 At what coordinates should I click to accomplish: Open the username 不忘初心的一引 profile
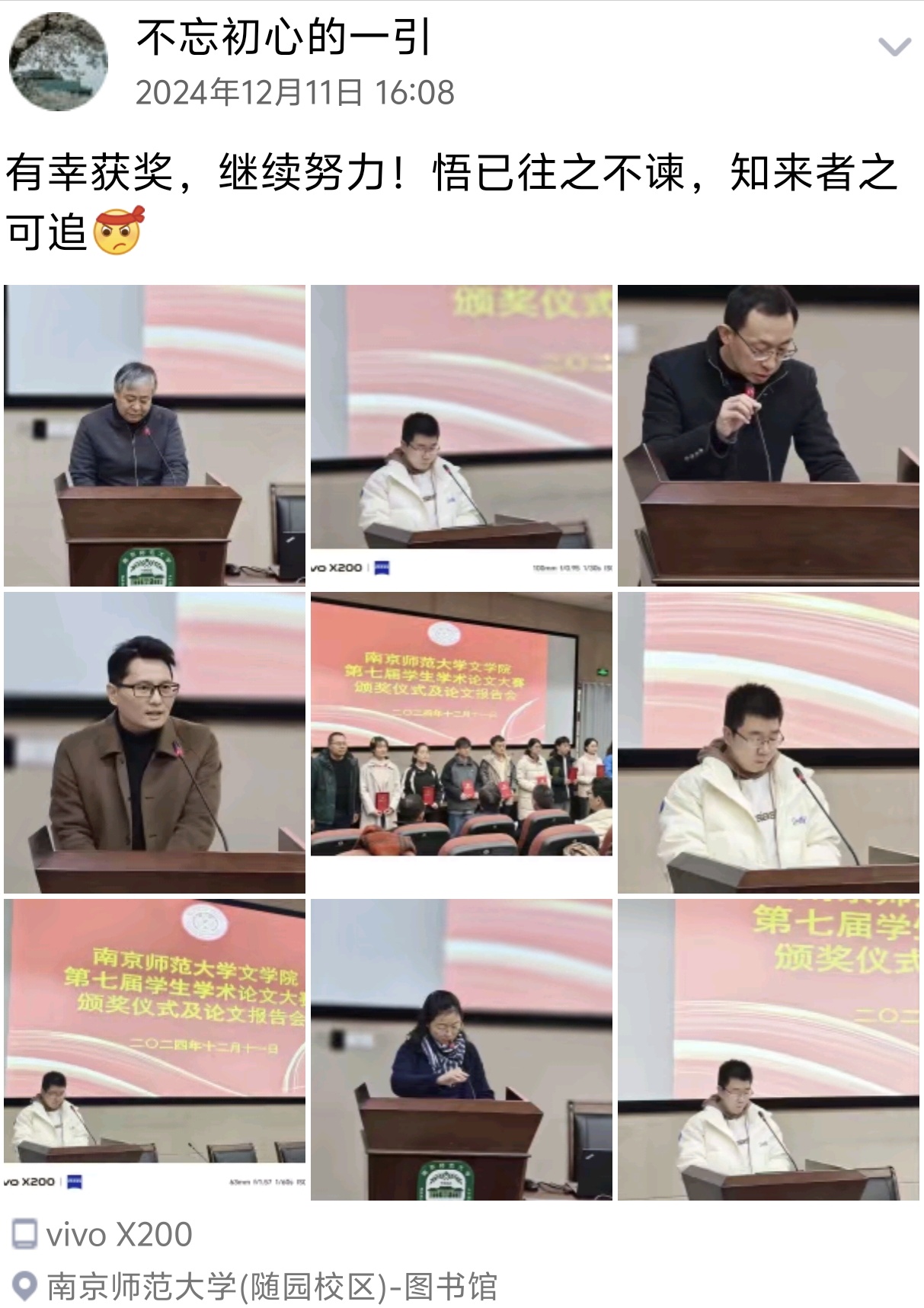(283, 38)
